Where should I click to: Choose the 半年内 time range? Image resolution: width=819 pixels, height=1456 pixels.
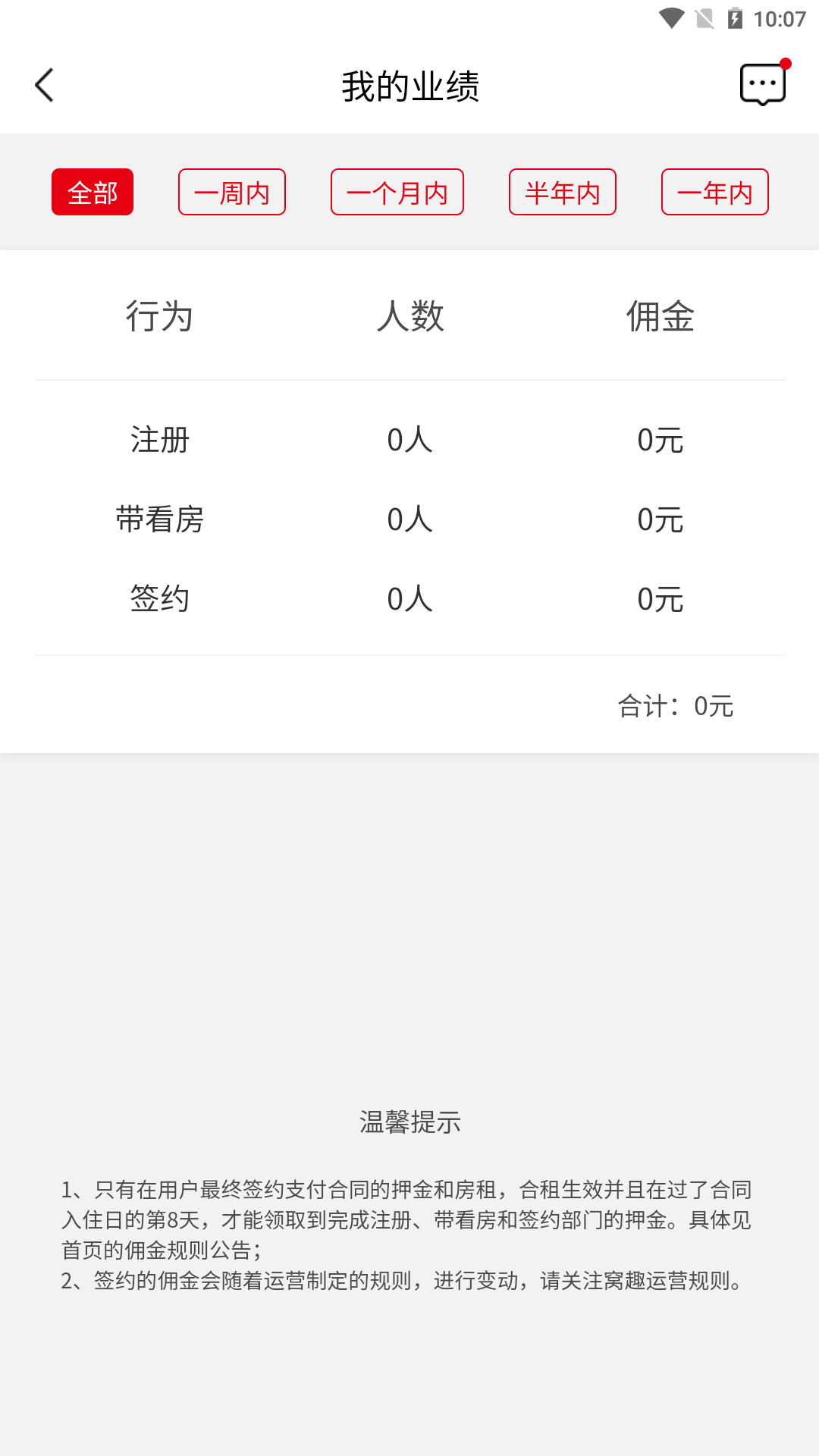pos(563,192)
